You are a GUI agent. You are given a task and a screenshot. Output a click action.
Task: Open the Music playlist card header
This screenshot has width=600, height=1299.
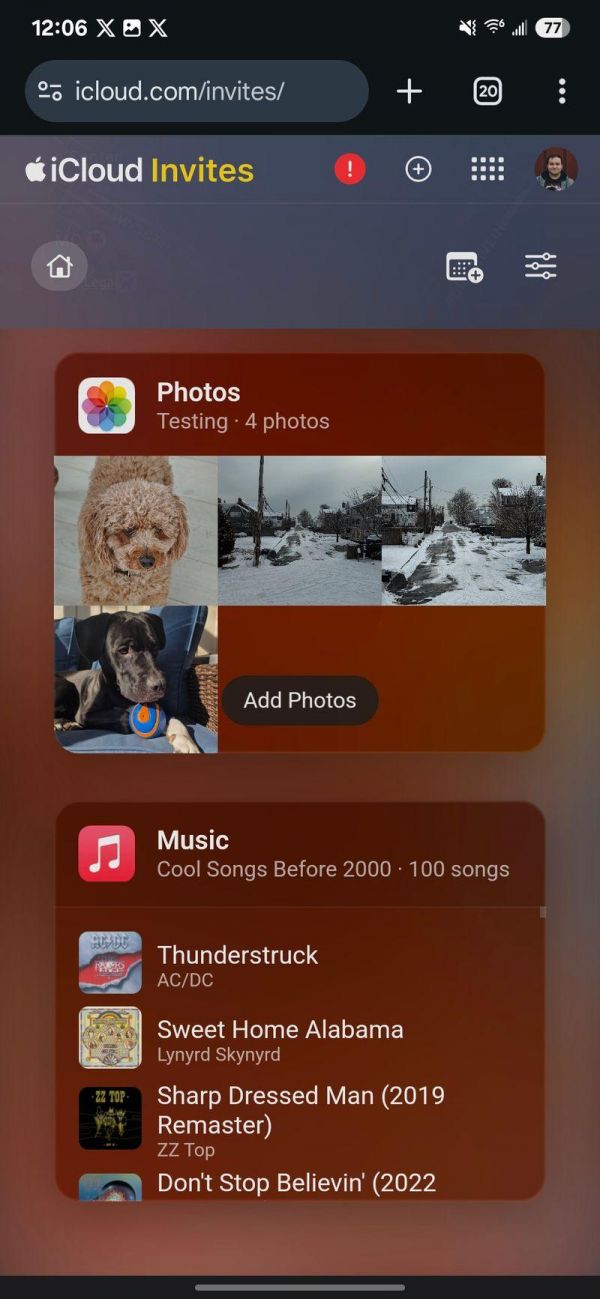pyautogui.click(x=300, y=854)
